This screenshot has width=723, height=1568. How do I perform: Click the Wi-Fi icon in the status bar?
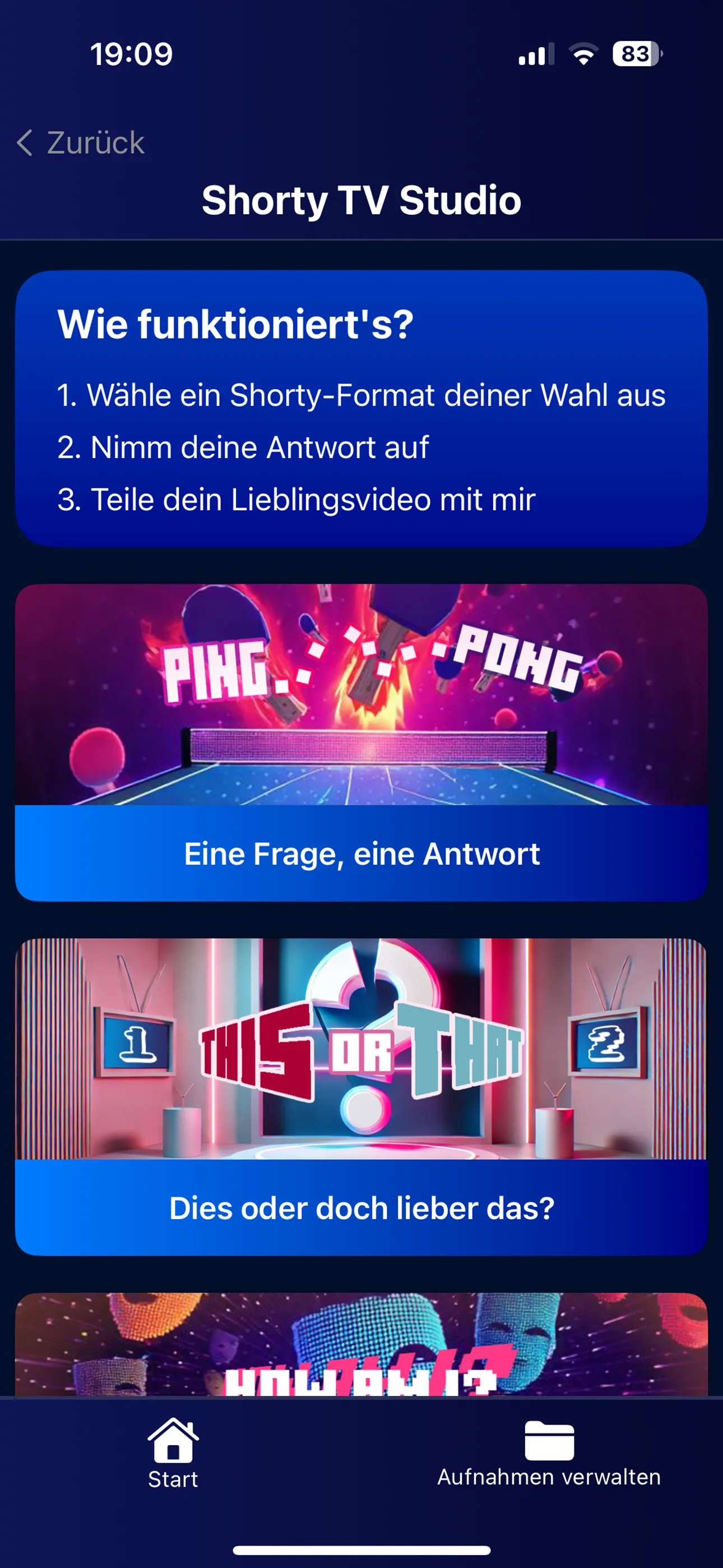coord(583,55)
